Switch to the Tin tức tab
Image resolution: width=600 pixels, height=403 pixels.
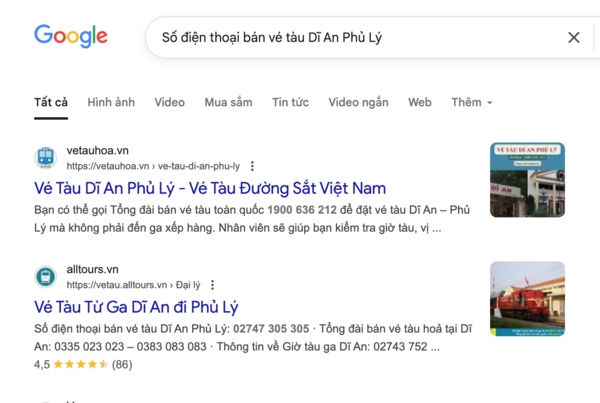tap(290, 102)
